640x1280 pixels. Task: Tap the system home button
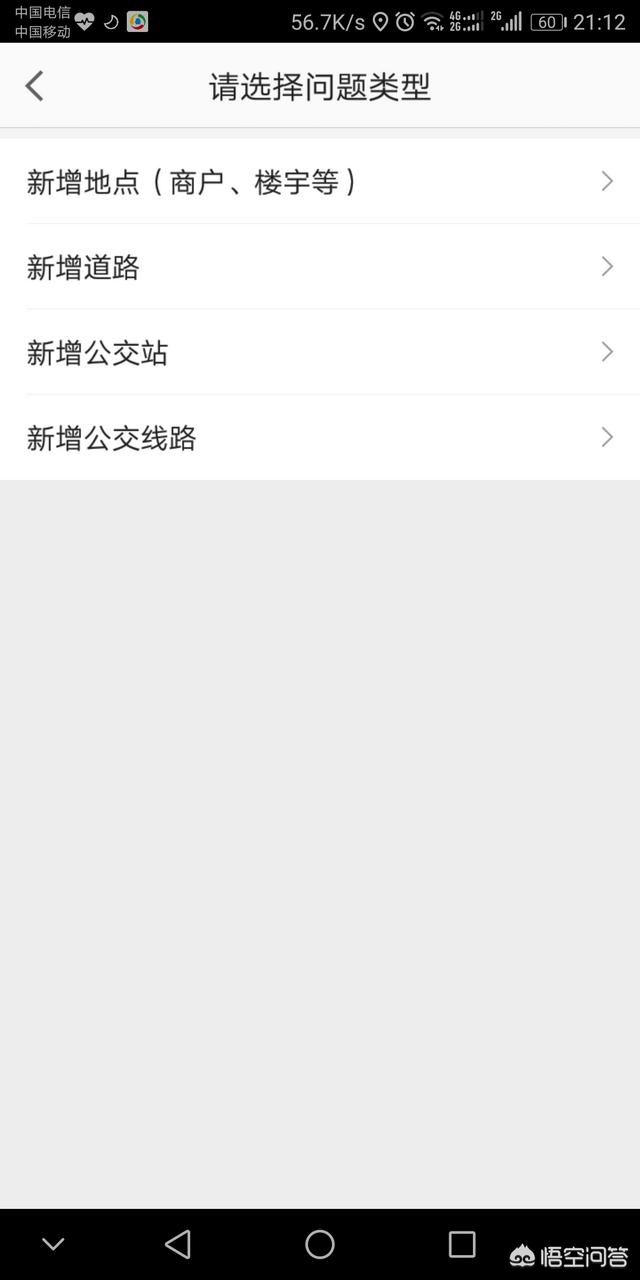coord(320,1244)
